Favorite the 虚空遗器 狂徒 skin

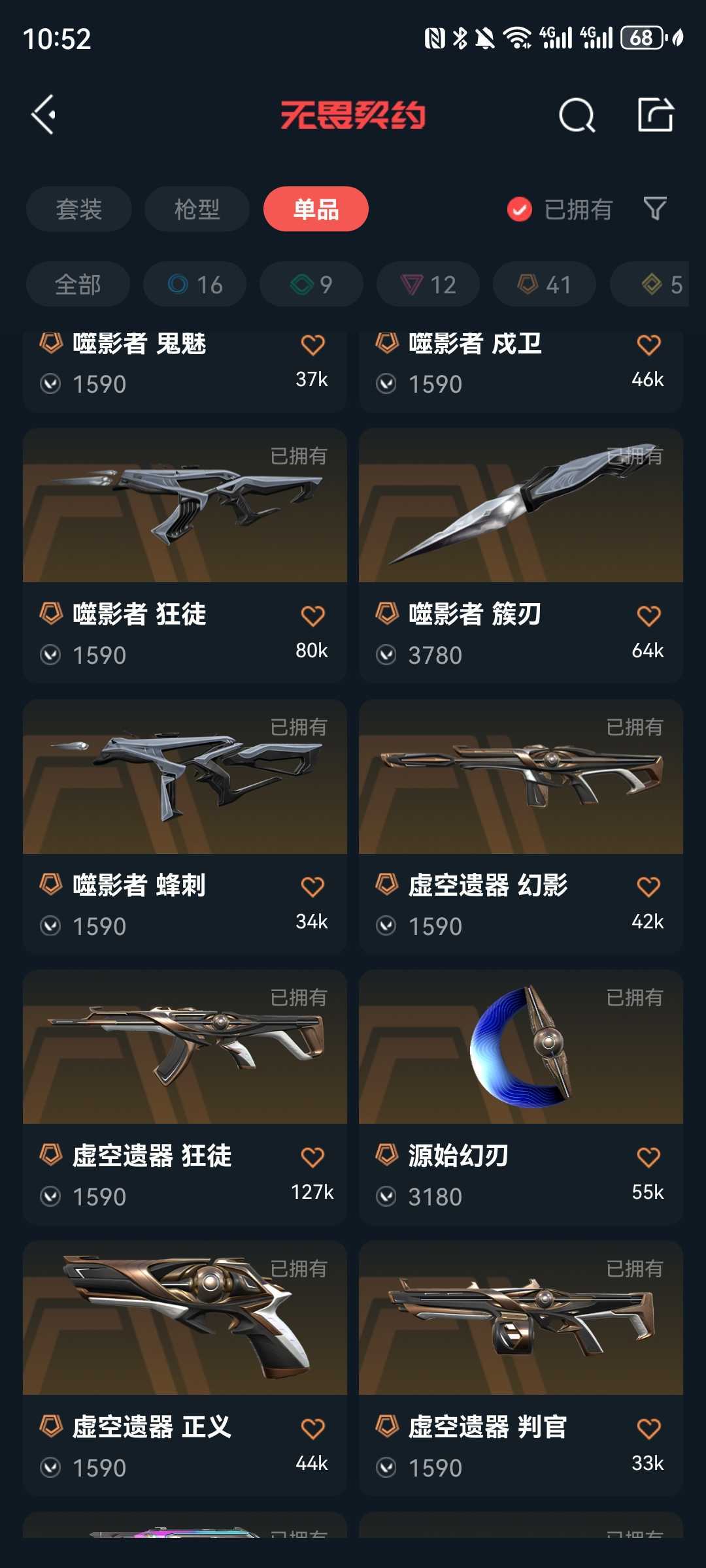[312, 1157]
